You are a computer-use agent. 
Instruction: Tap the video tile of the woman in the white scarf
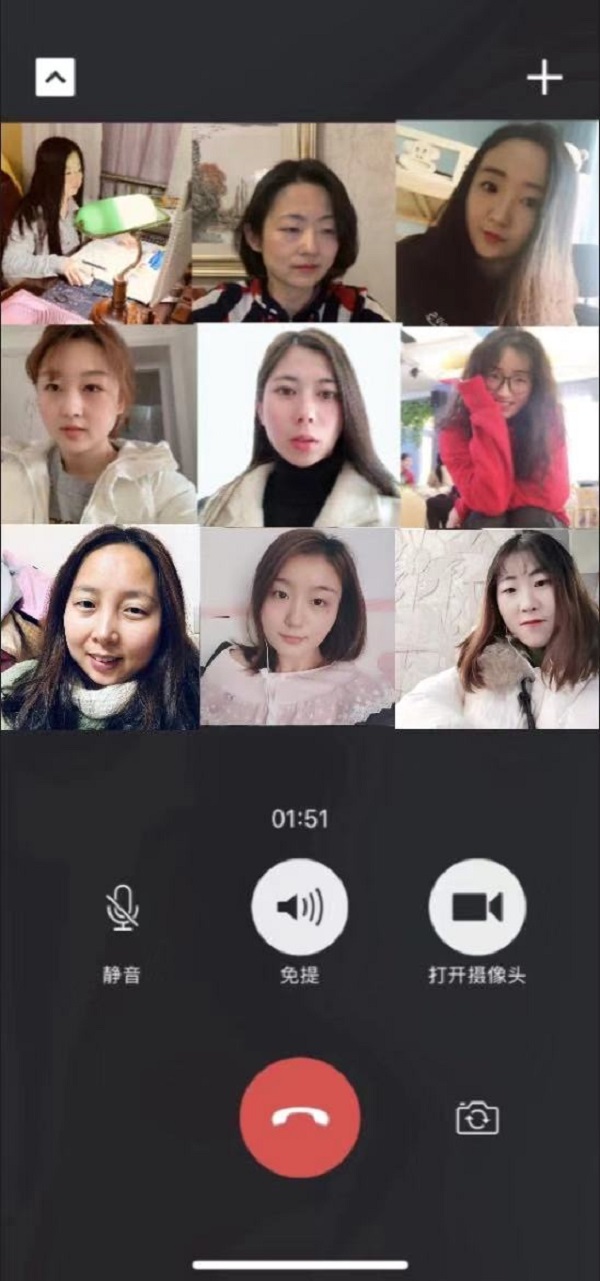coord(99,627)
